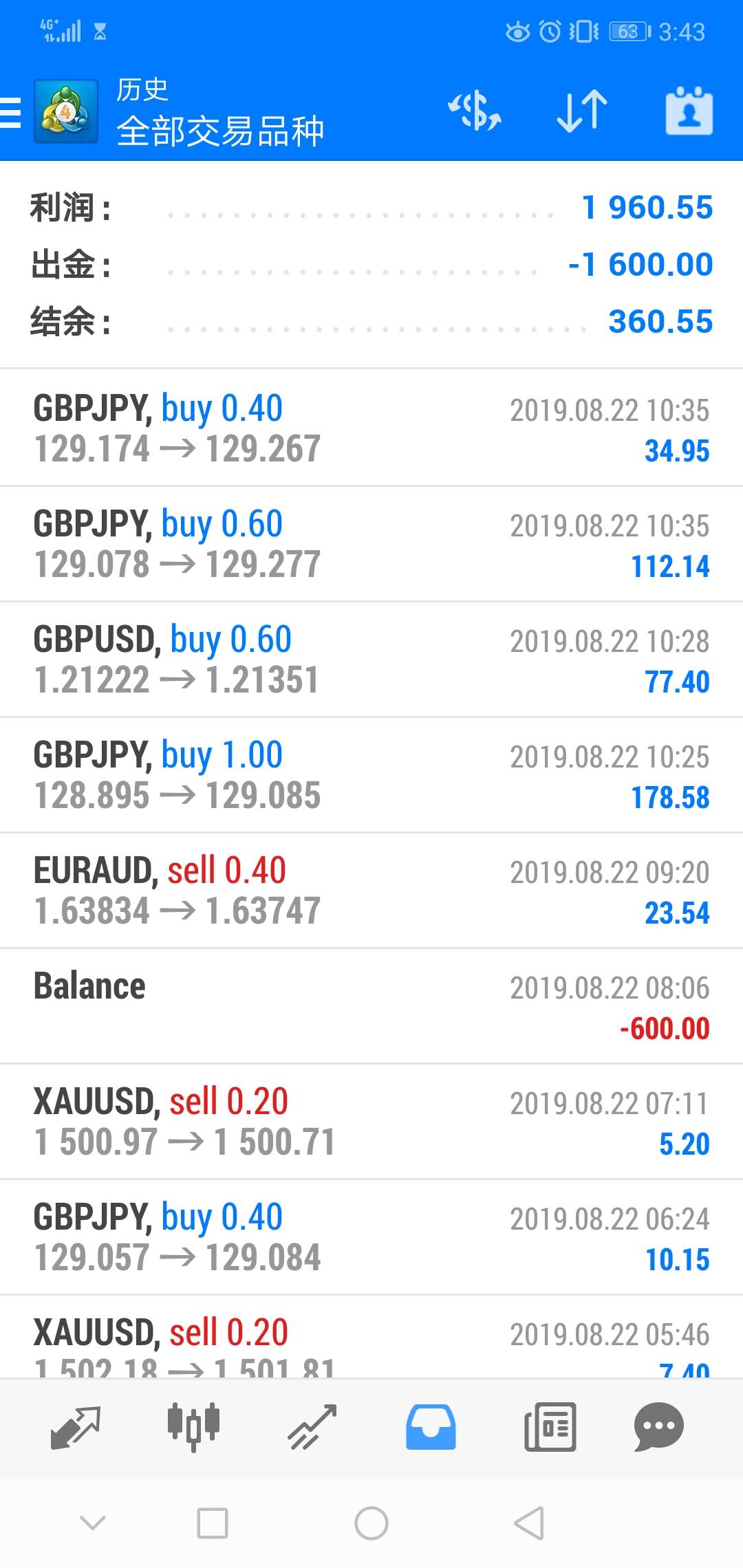Open GBPJPY buy 0.40 trade with 34.95 profit
The height and width of the screenshot is (1568, 743).
[x=371, y=428]
